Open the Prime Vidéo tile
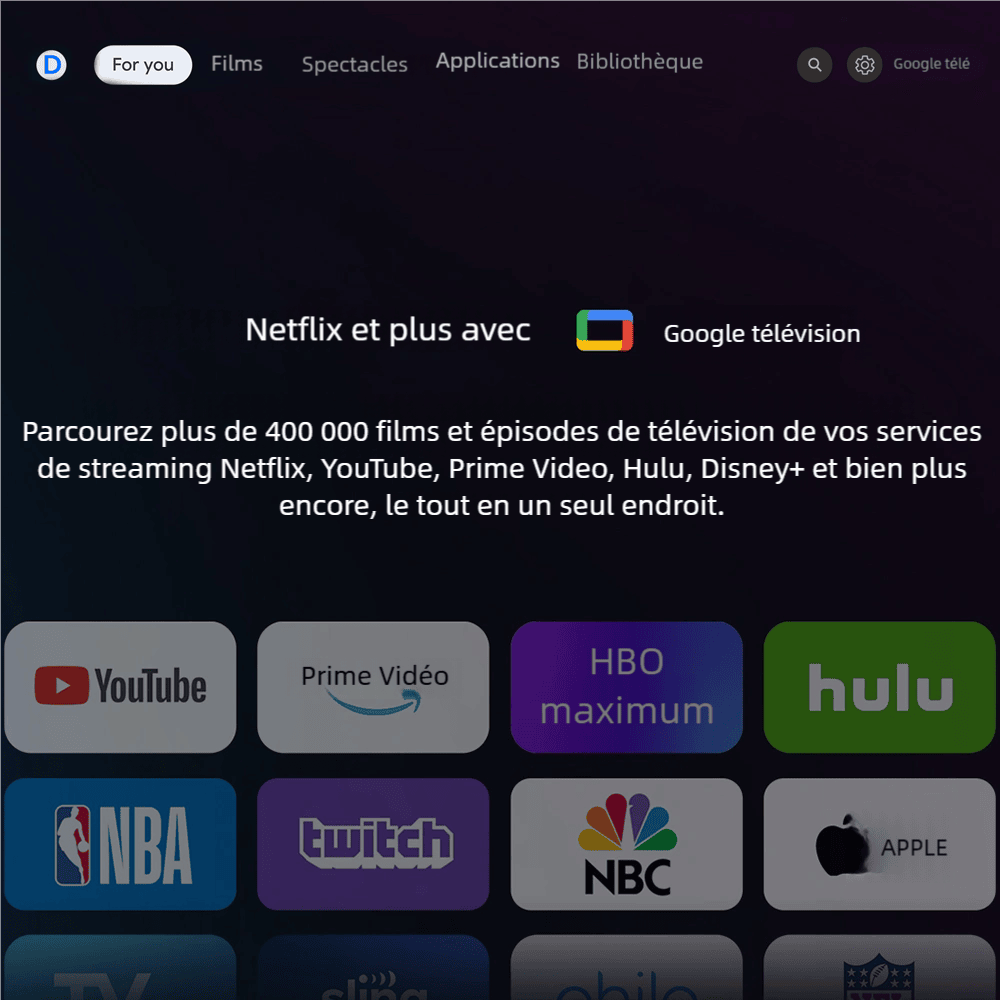 [x=373, y=687]
